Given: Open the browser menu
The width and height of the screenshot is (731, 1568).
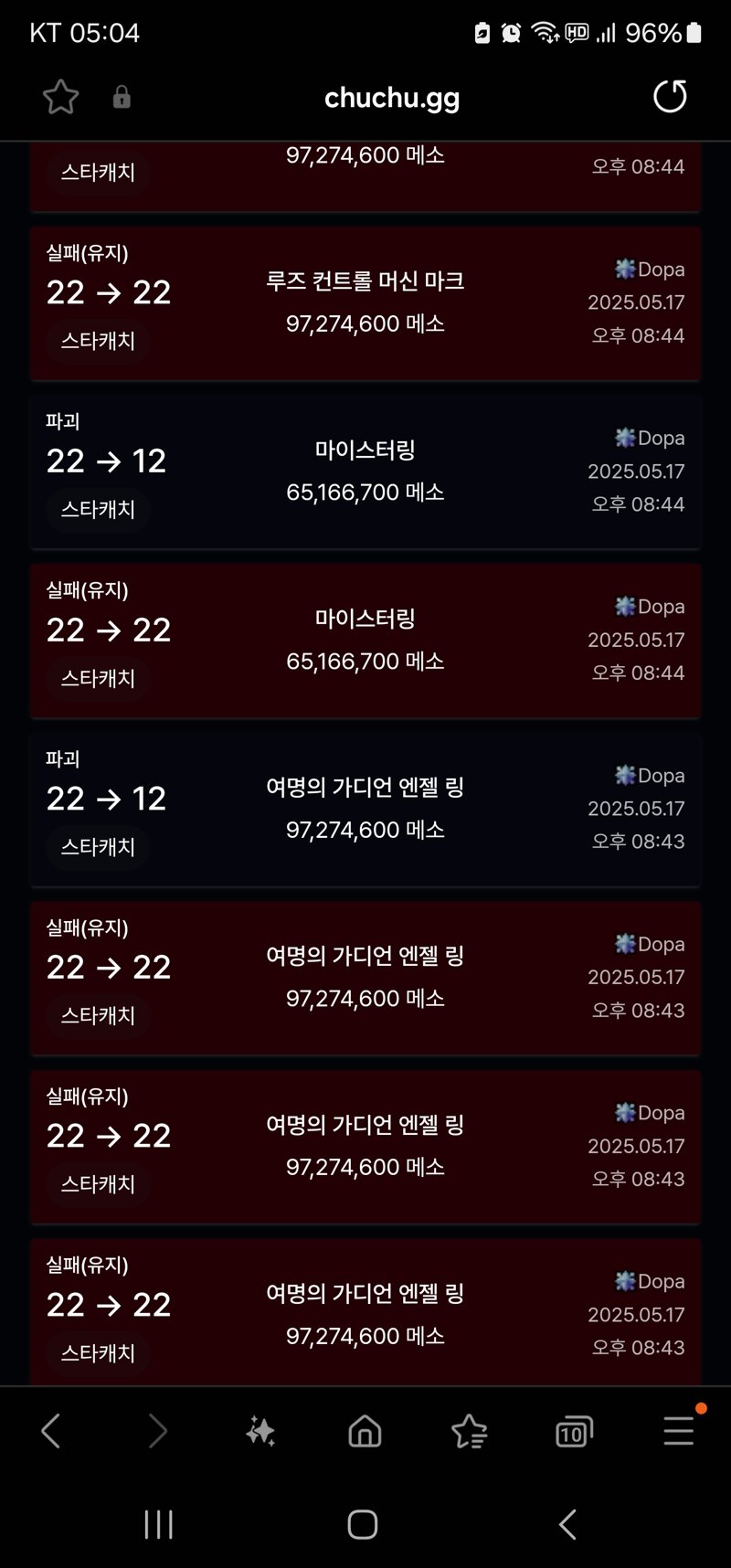Looking at the screenshot, I should [x=679, y=1430].
